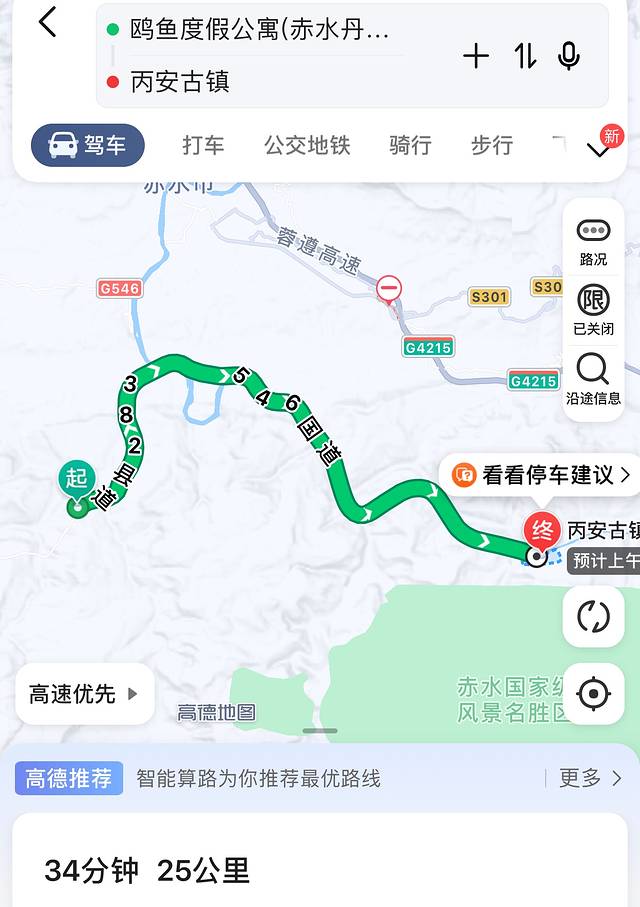Refresh the route
This screenshot has height=907, width=640.
593,616
